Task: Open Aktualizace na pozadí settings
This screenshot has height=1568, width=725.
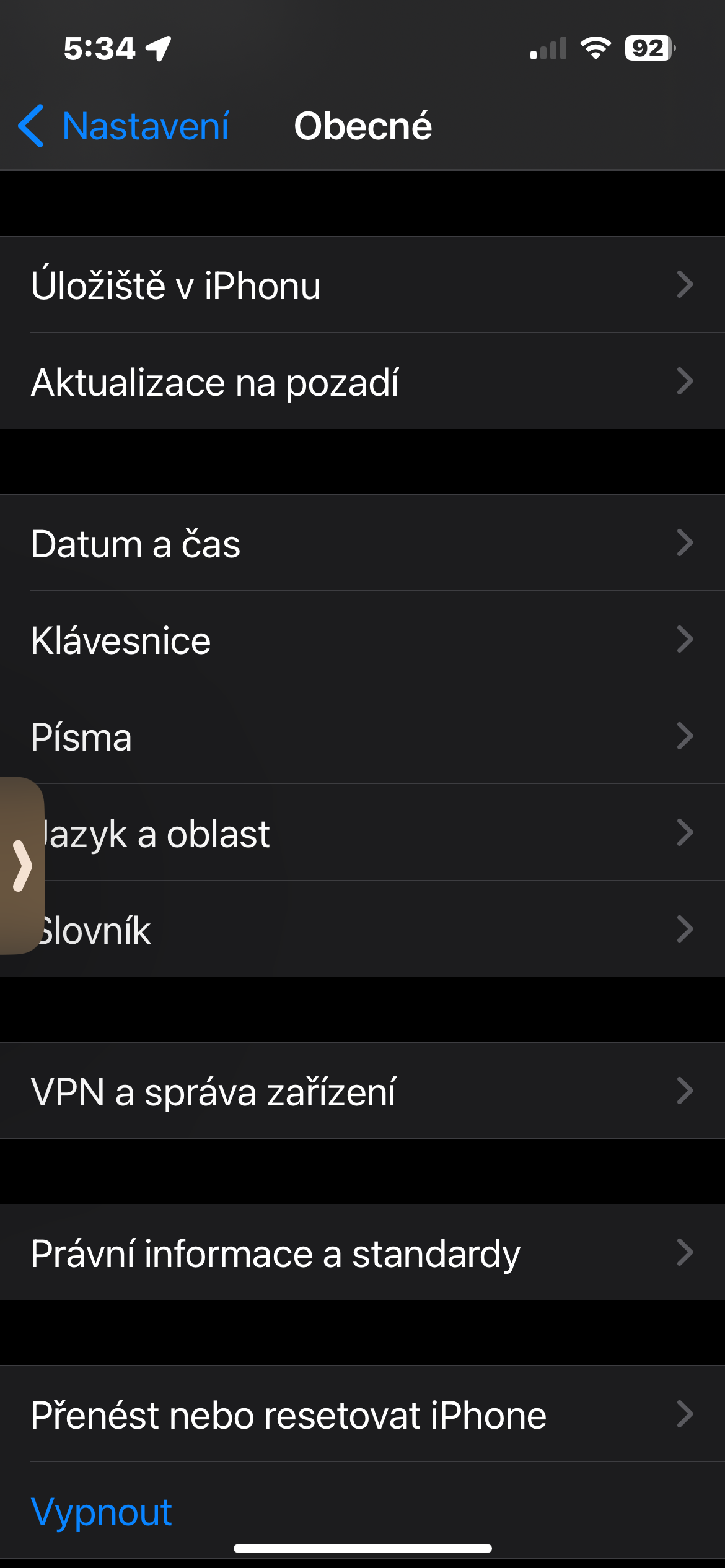Action: (362, 381)
